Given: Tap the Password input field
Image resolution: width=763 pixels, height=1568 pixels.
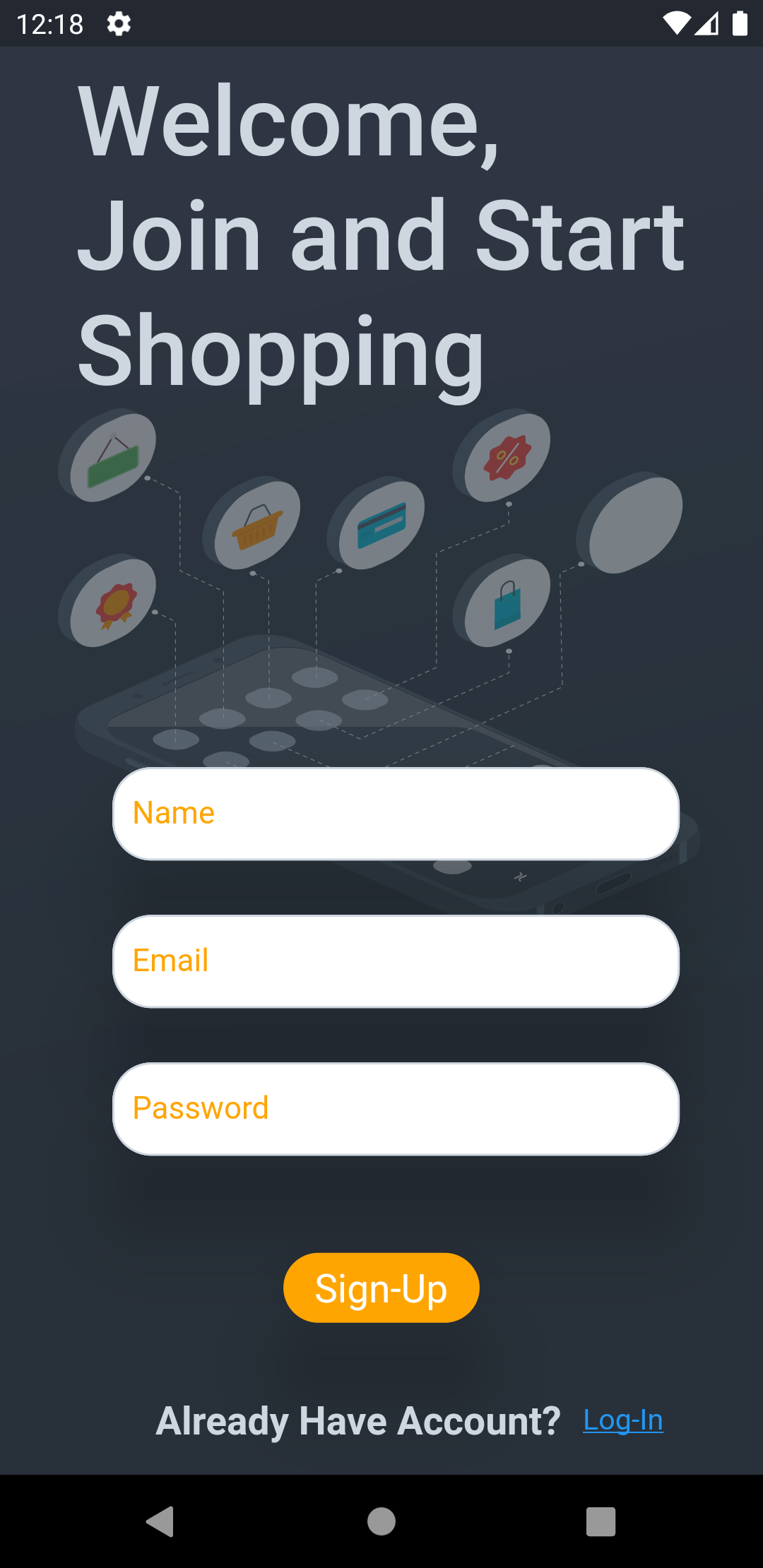Looking at the screenshot, I should click(x=396, y=1107).
